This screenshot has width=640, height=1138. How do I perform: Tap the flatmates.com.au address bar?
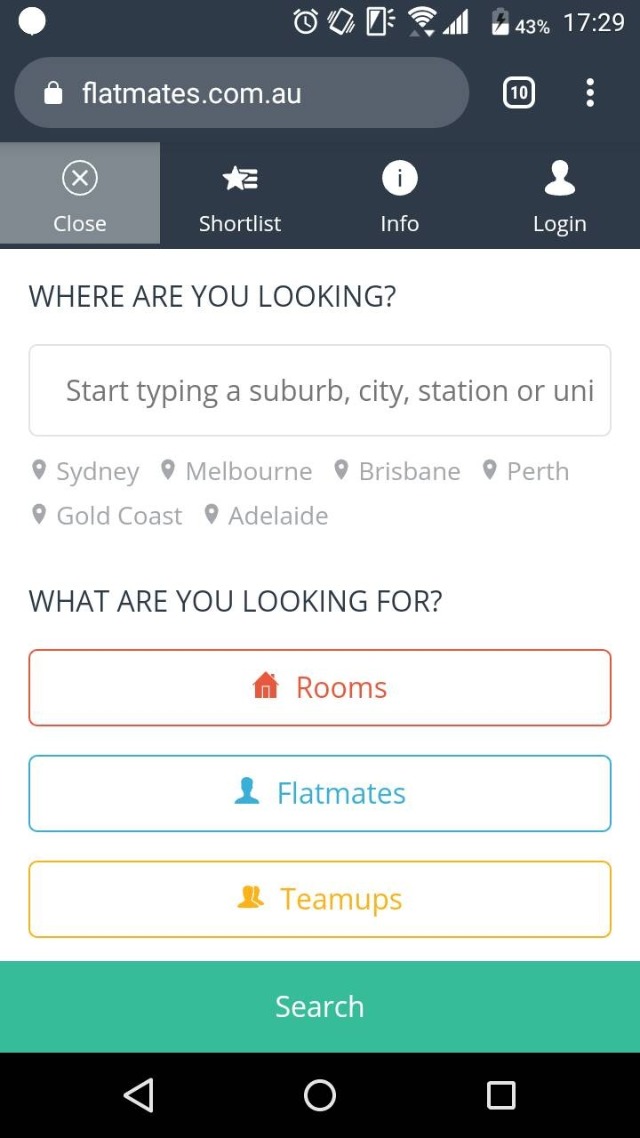(x=242, y=93)
